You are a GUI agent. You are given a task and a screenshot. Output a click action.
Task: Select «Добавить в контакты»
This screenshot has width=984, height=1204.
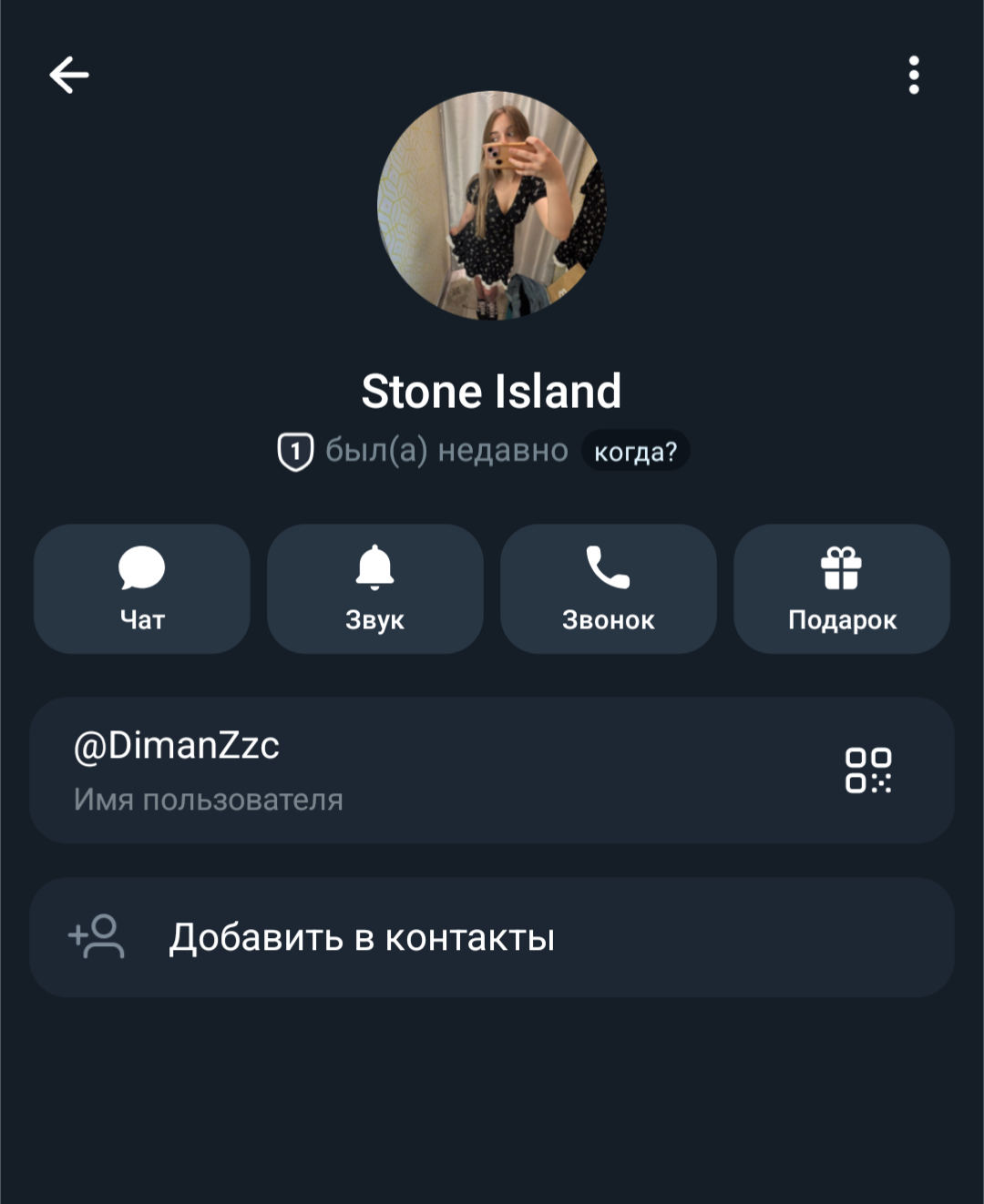tap(492, 937)
